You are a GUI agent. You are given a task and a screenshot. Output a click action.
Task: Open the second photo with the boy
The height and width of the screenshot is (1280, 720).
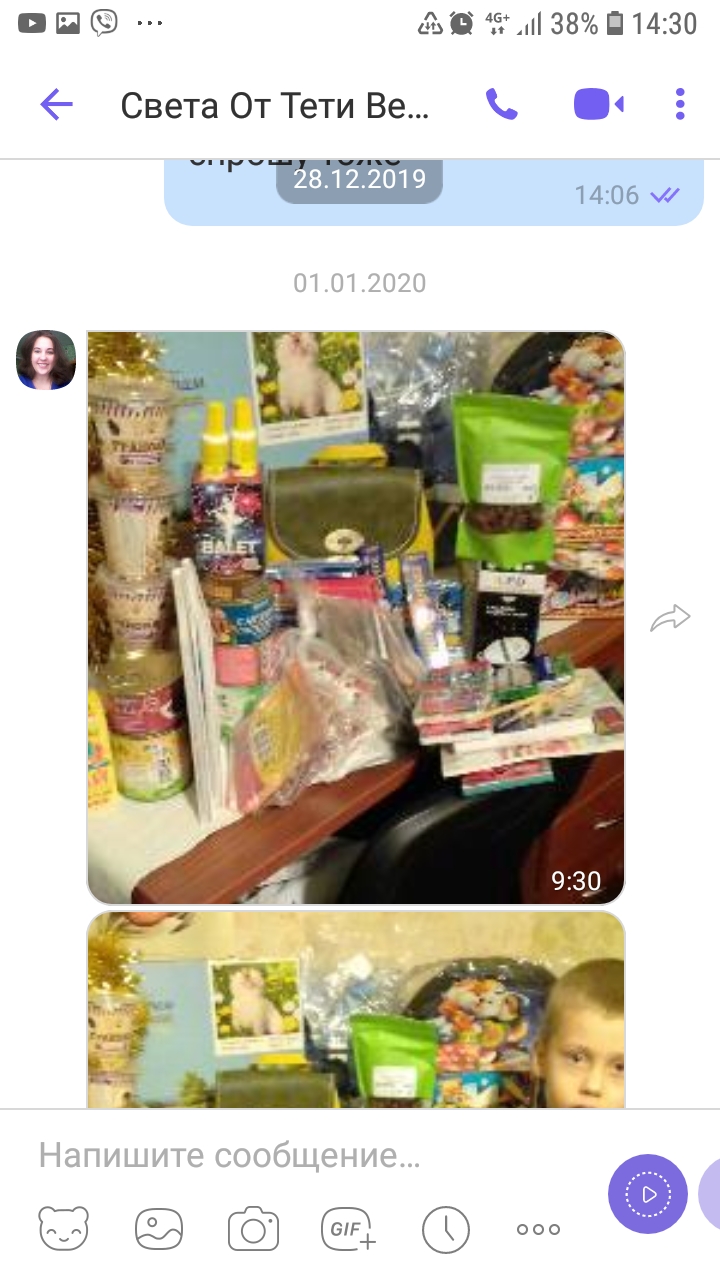pyautogui.click(x=355, y=1008)
